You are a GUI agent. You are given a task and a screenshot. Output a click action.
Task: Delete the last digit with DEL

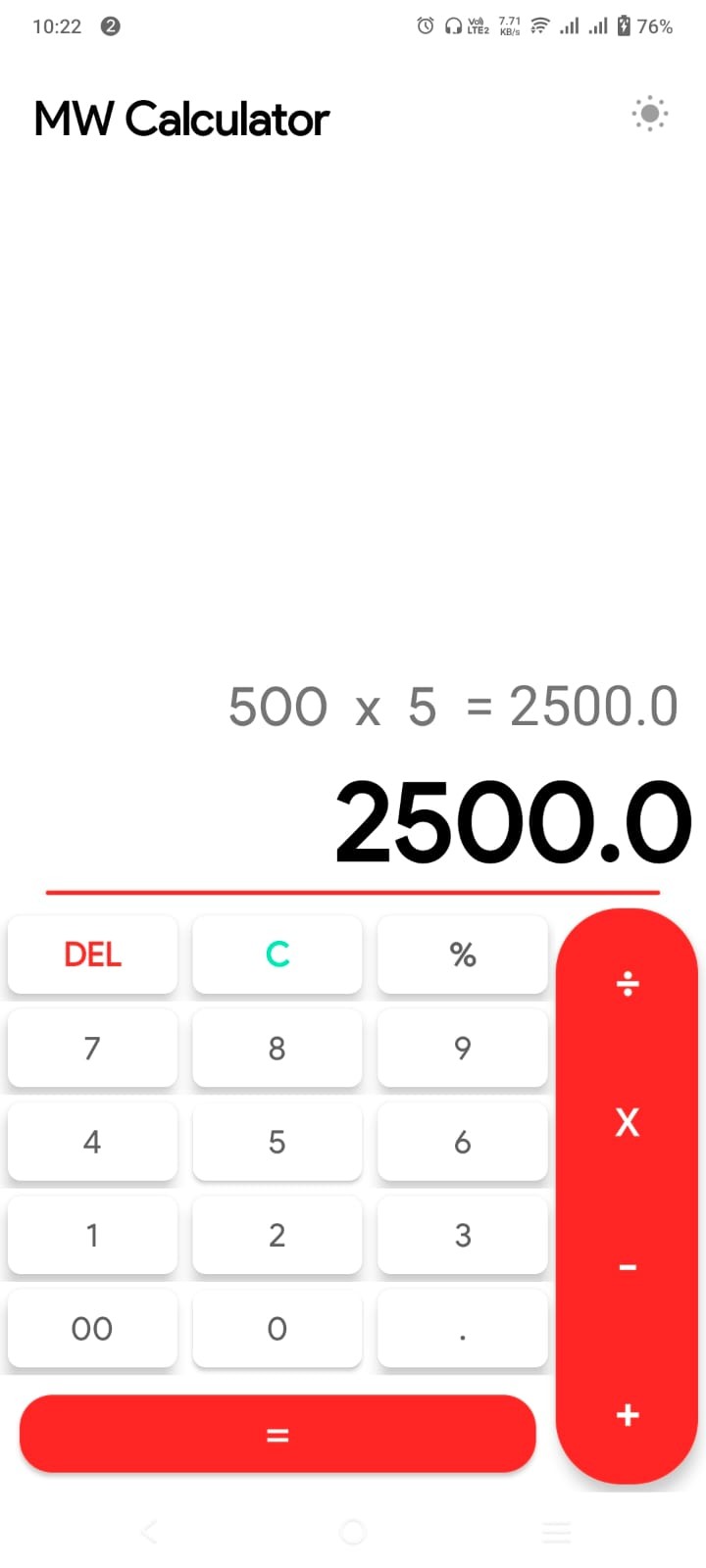(92, 955)
